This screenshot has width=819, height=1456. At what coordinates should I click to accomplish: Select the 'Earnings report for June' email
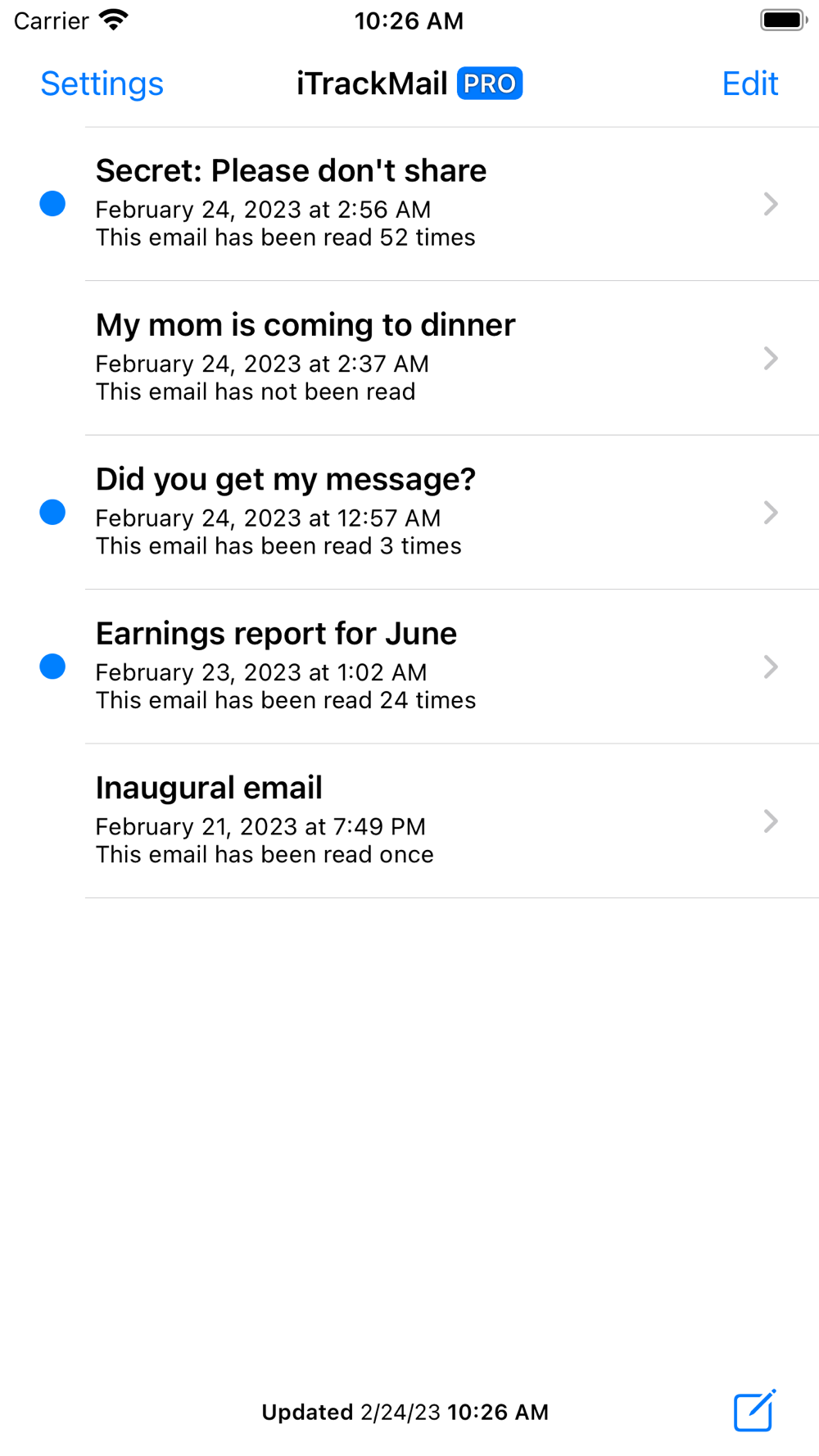pos(409,666)
